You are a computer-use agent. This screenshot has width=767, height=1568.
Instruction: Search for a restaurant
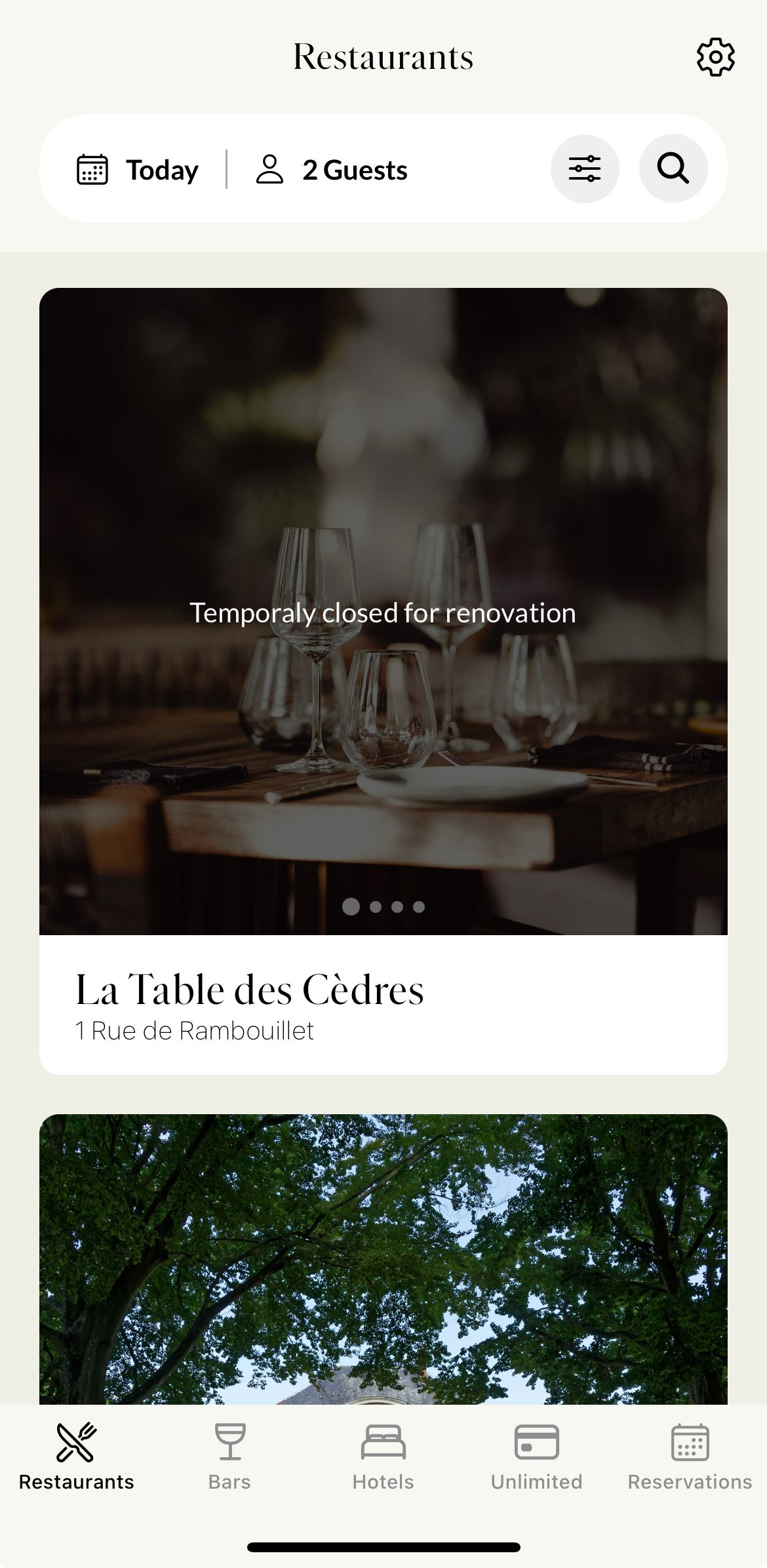click(x=673, y=169)
